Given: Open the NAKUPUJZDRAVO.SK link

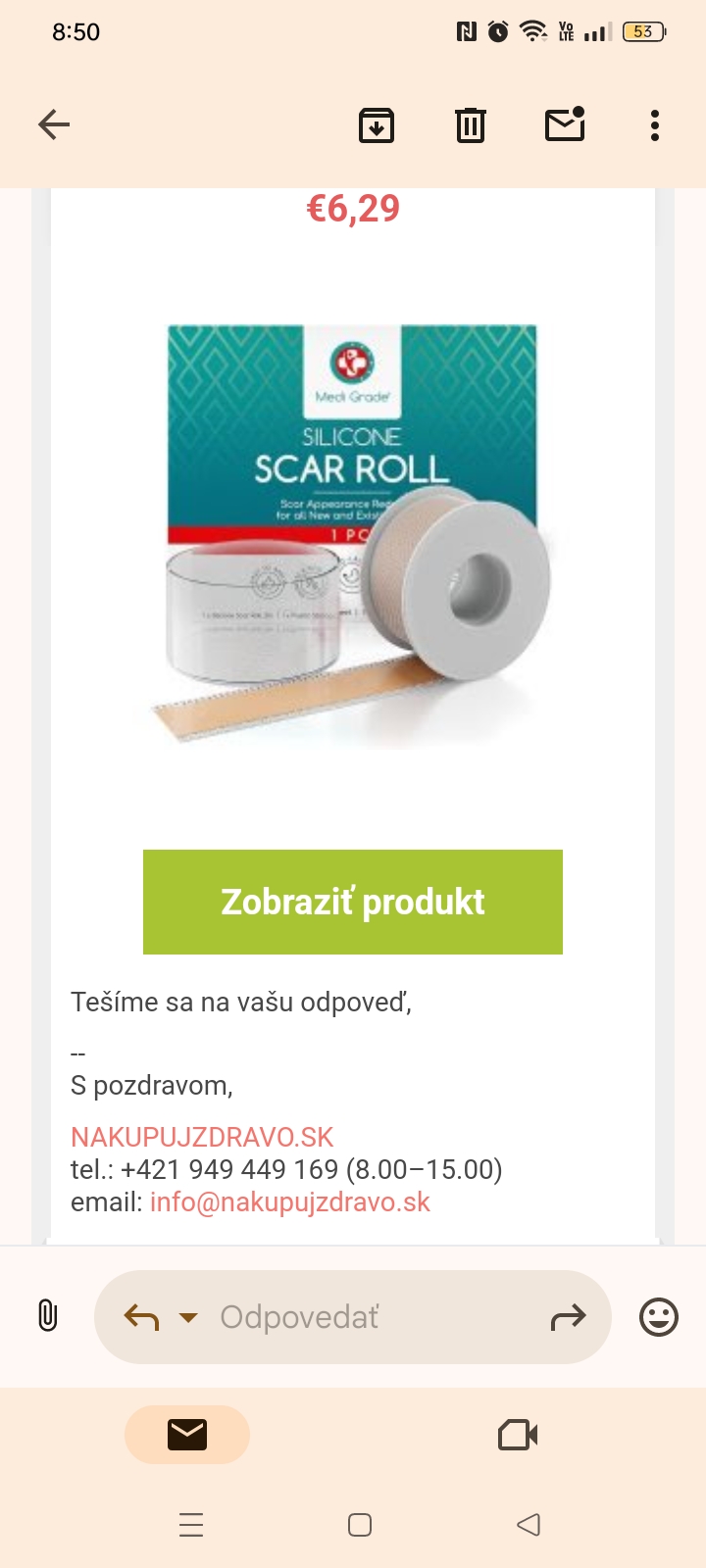Looking at the screenshot, I should point(202,1137).
